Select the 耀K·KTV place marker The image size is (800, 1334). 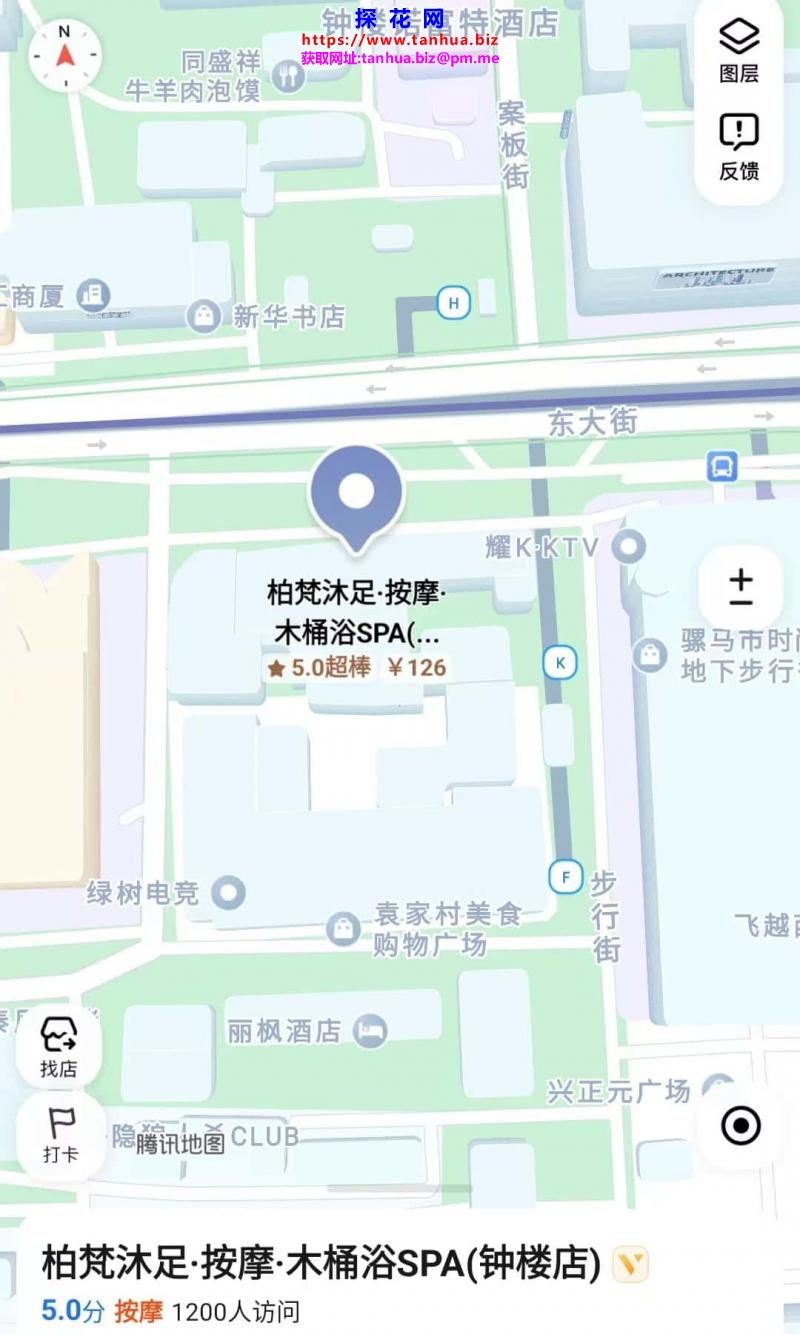[629, 547]
